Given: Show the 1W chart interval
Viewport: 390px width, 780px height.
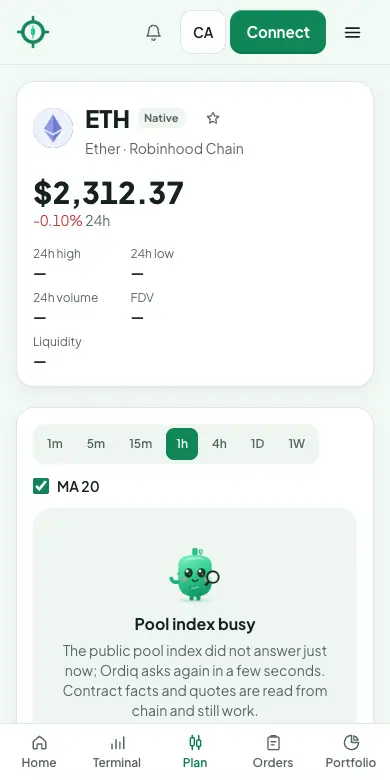Looking at the screenshot, I should 296,444.
